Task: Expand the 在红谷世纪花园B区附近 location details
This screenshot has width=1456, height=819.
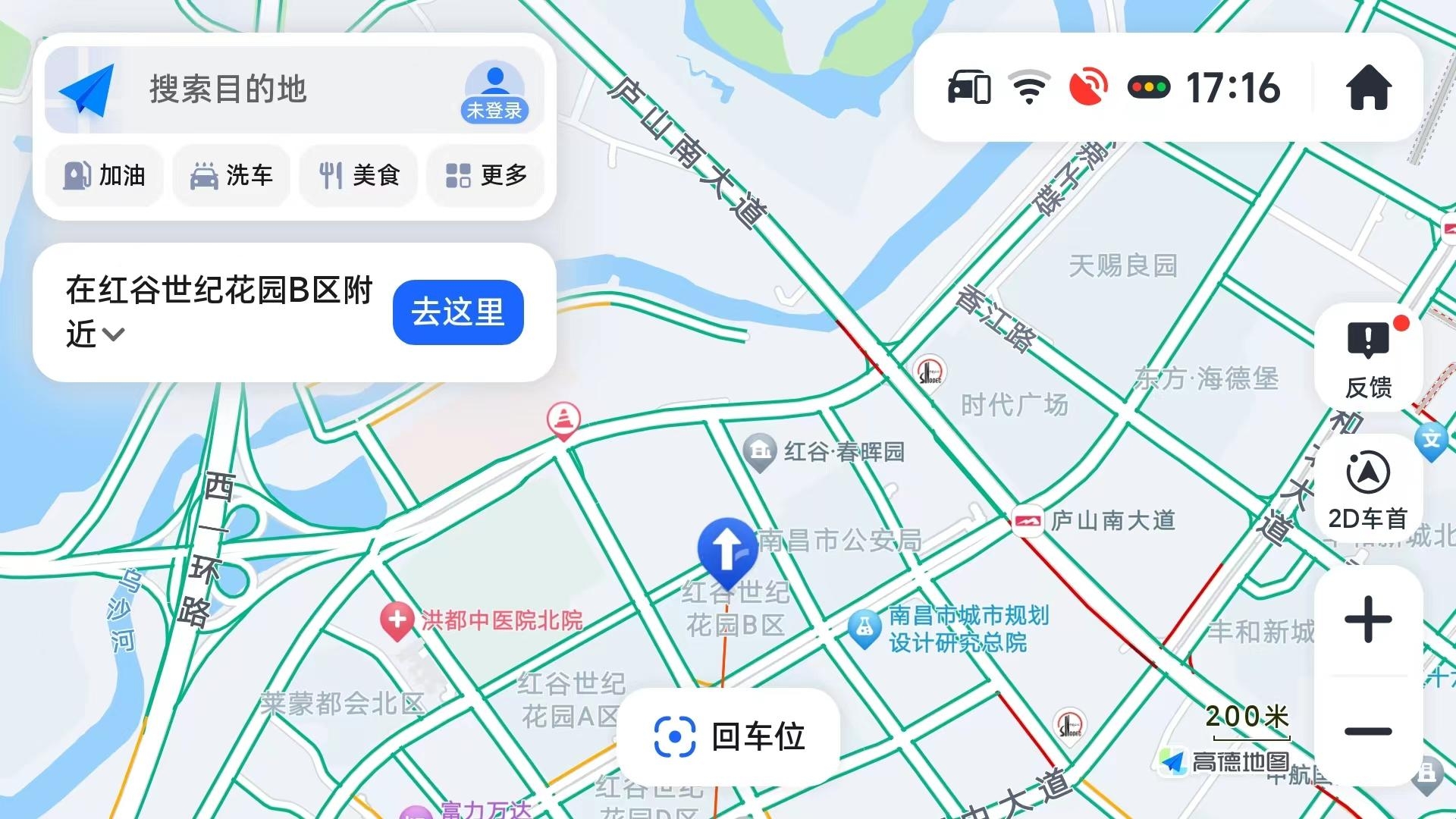Action: click(x=114, y=334)
